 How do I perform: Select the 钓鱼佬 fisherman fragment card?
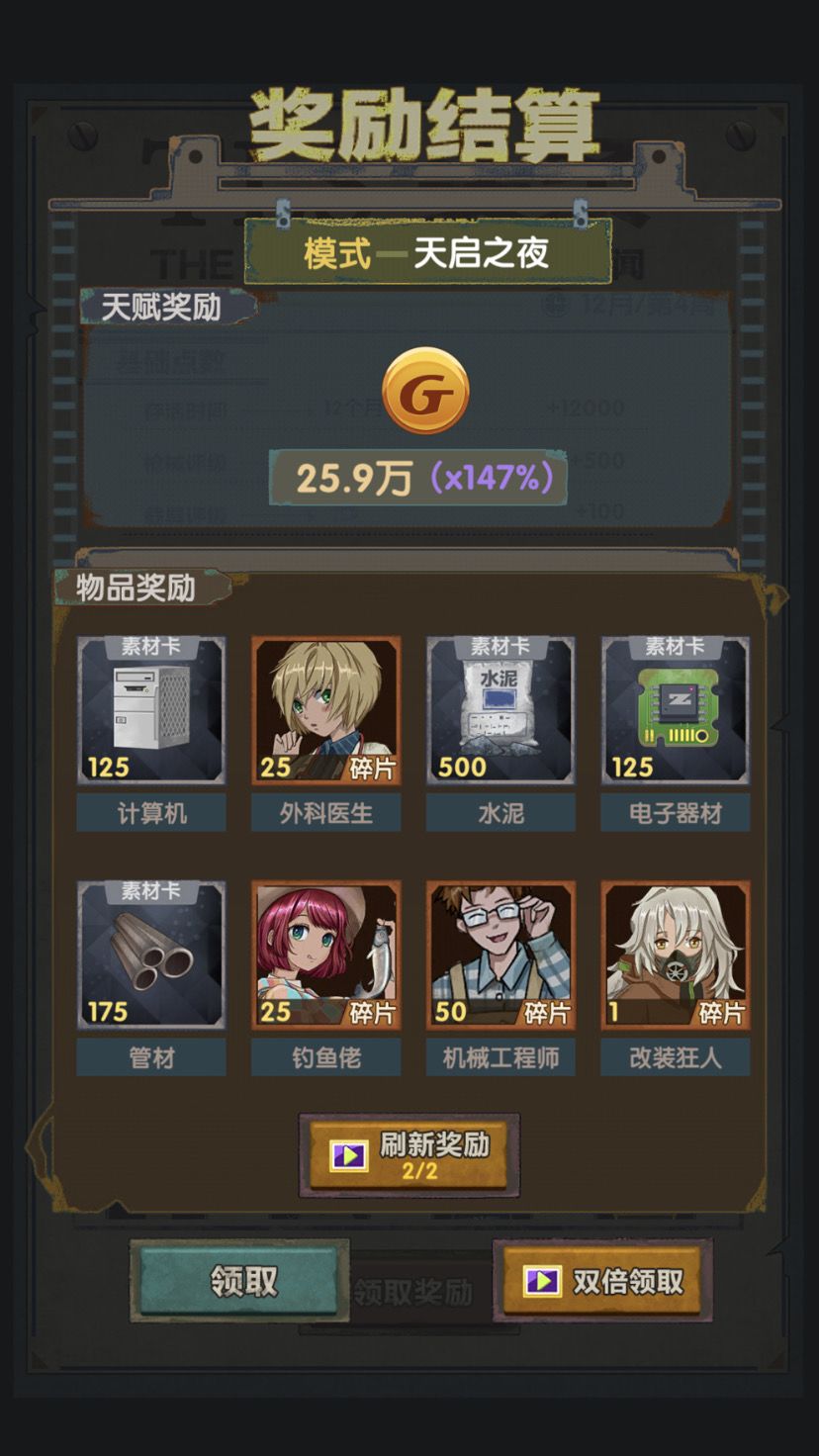(325, 955)
